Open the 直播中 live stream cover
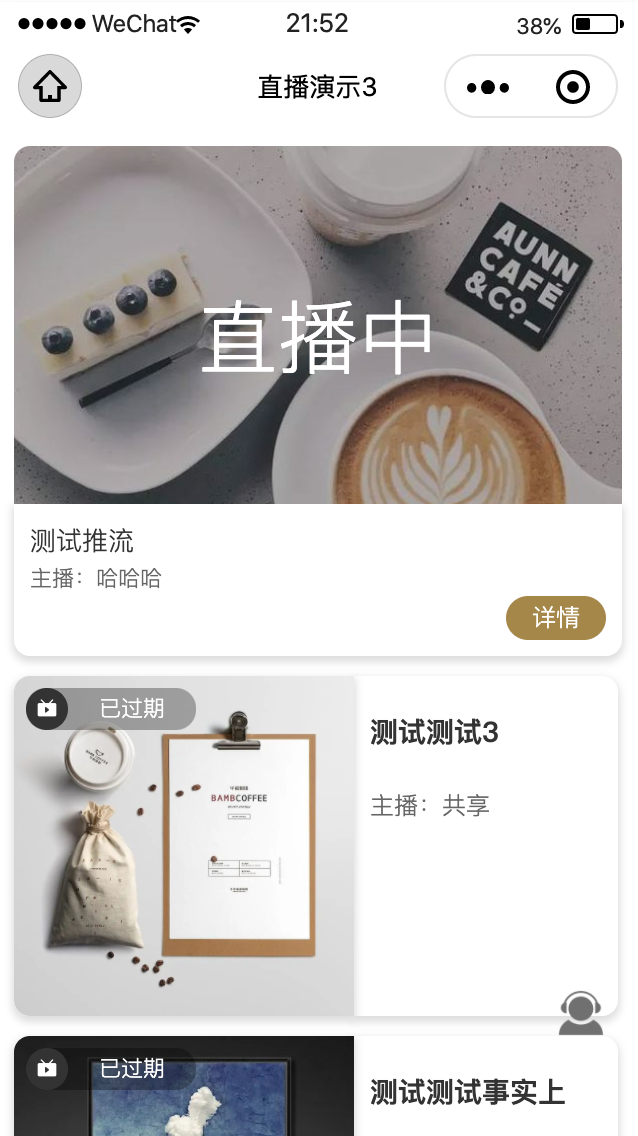 click(x=318, y=326)
